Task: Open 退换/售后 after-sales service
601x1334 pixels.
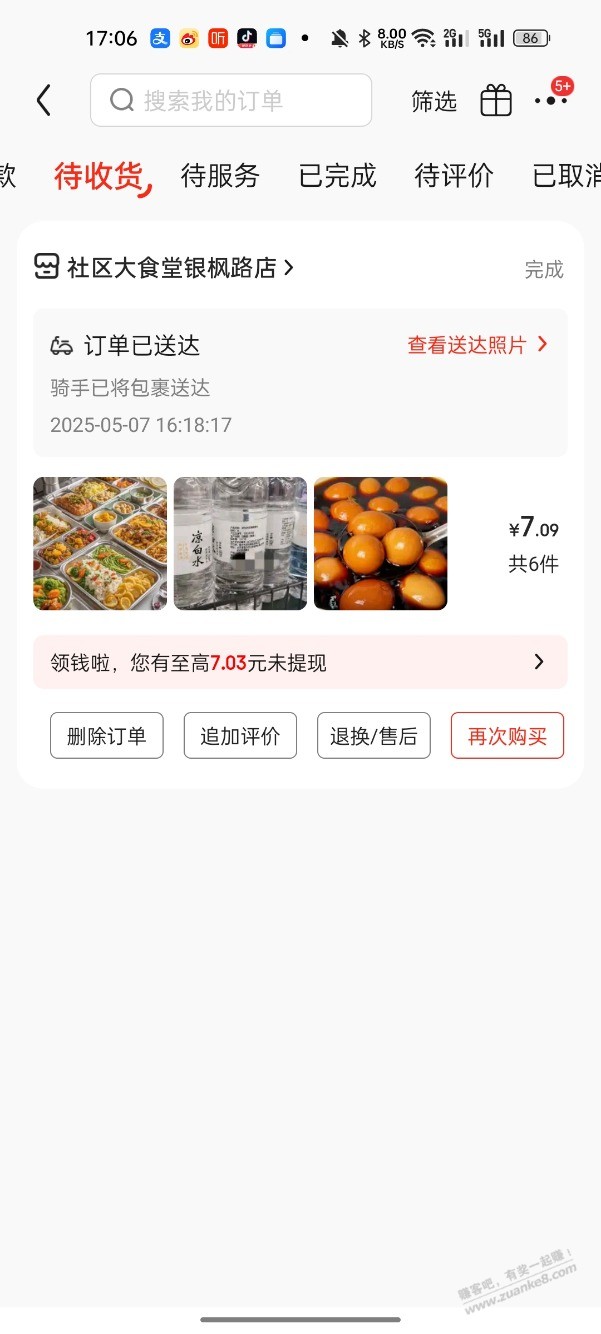Action: point(374,736)
